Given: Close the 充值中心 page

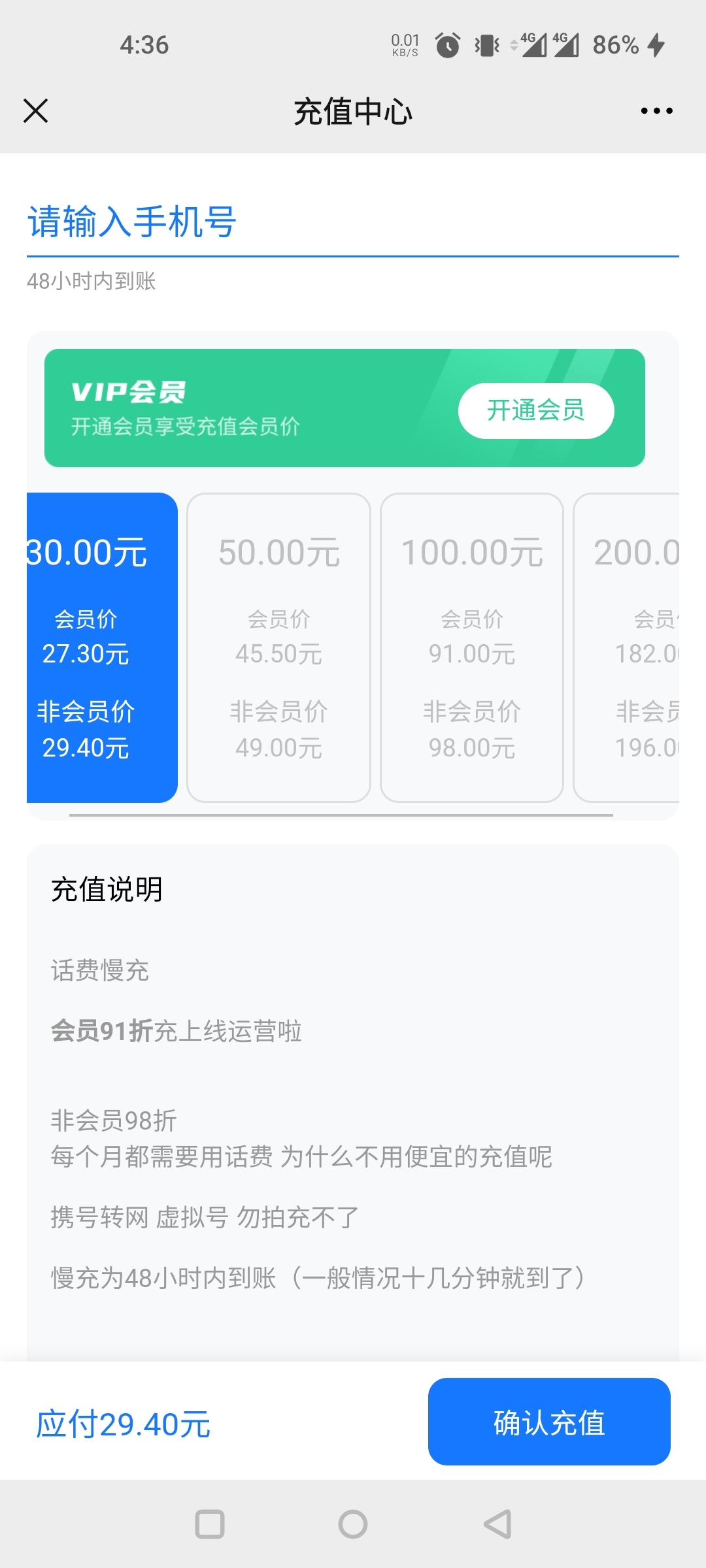Looking at the screenshot, I should tap(35, 110).
